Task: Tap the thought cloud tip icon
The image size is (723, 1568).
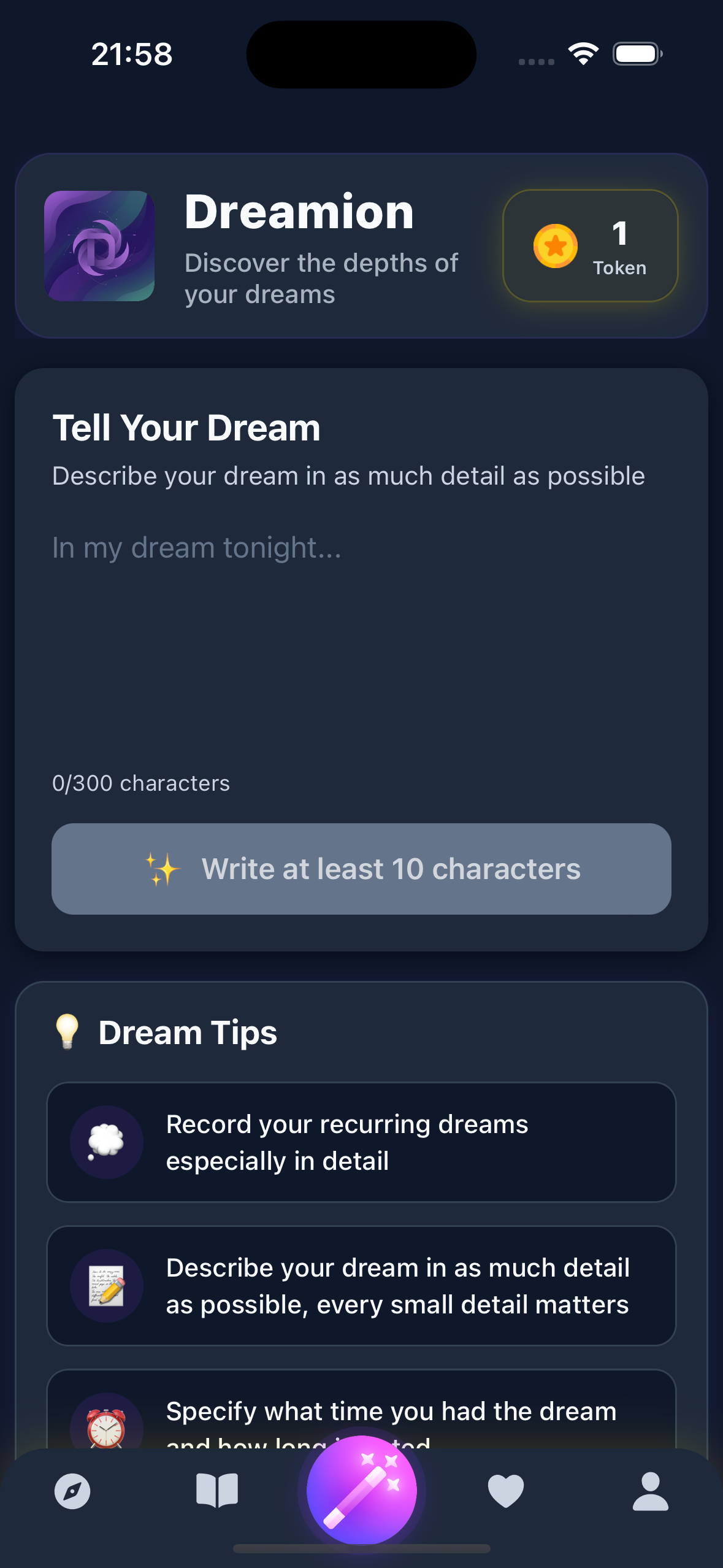Action: click(107, 1142)
